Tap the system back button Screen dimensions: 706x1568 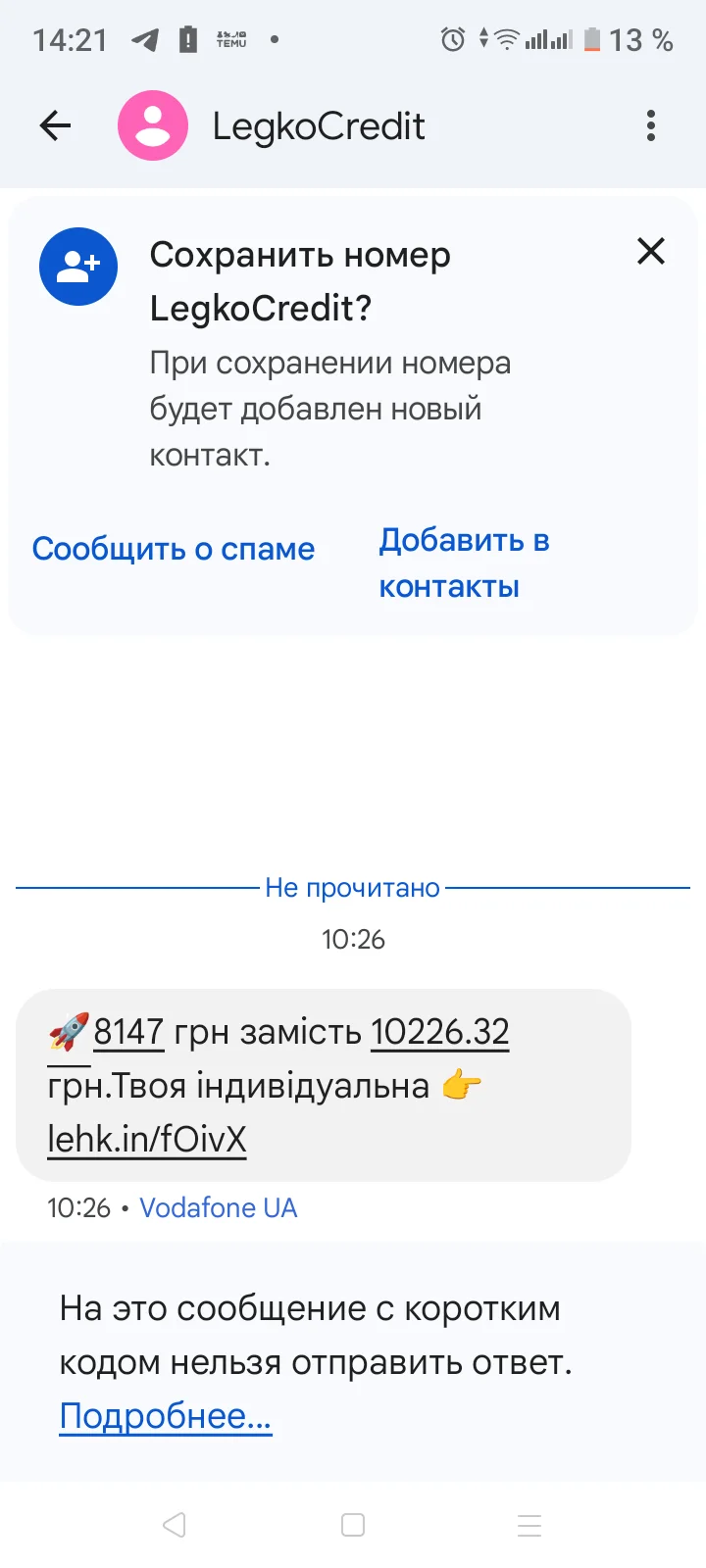coord(175,1525)
